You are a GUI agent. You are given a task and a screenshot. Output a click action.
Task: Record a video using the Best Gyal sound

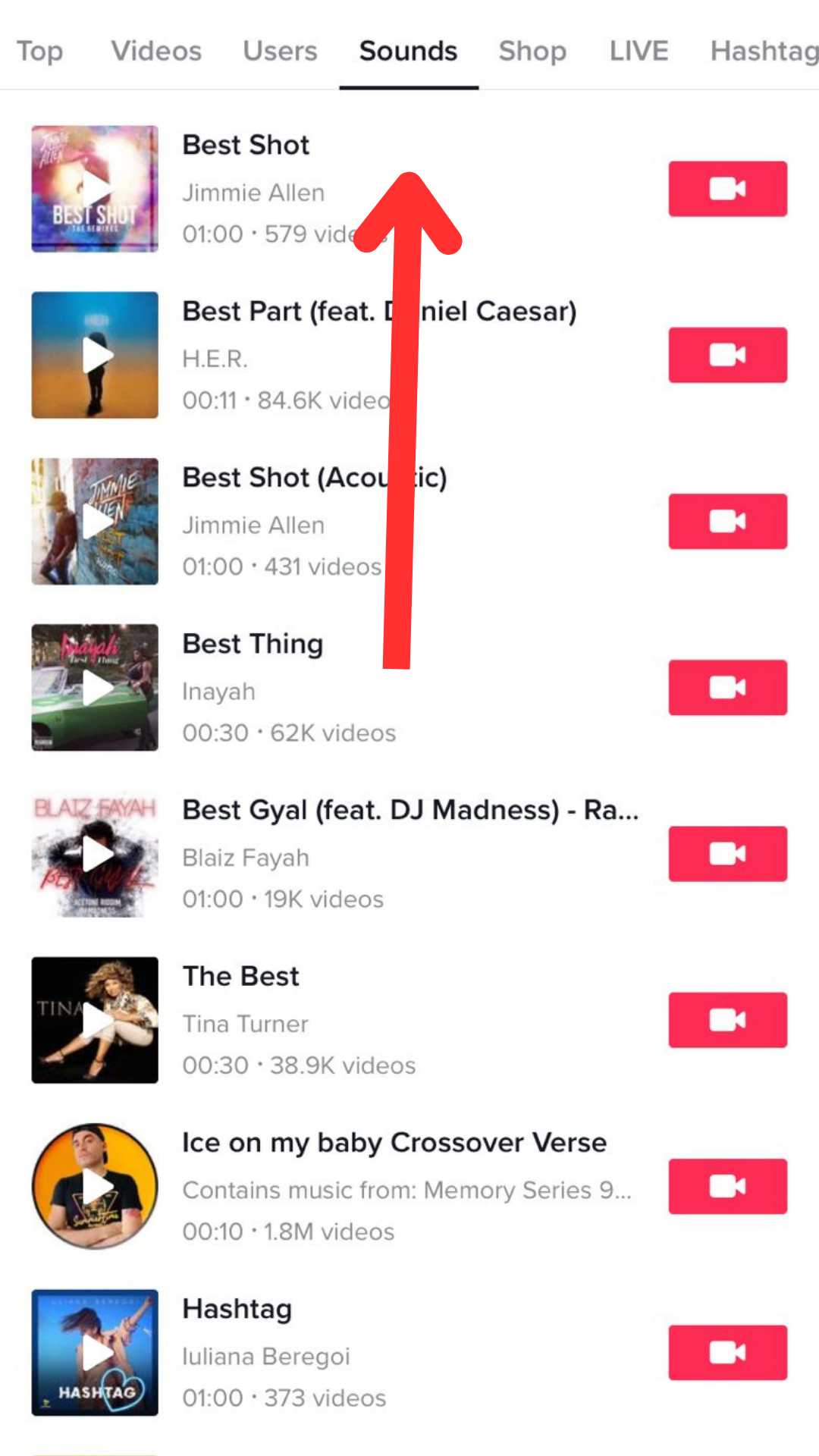tap(727, 854)
